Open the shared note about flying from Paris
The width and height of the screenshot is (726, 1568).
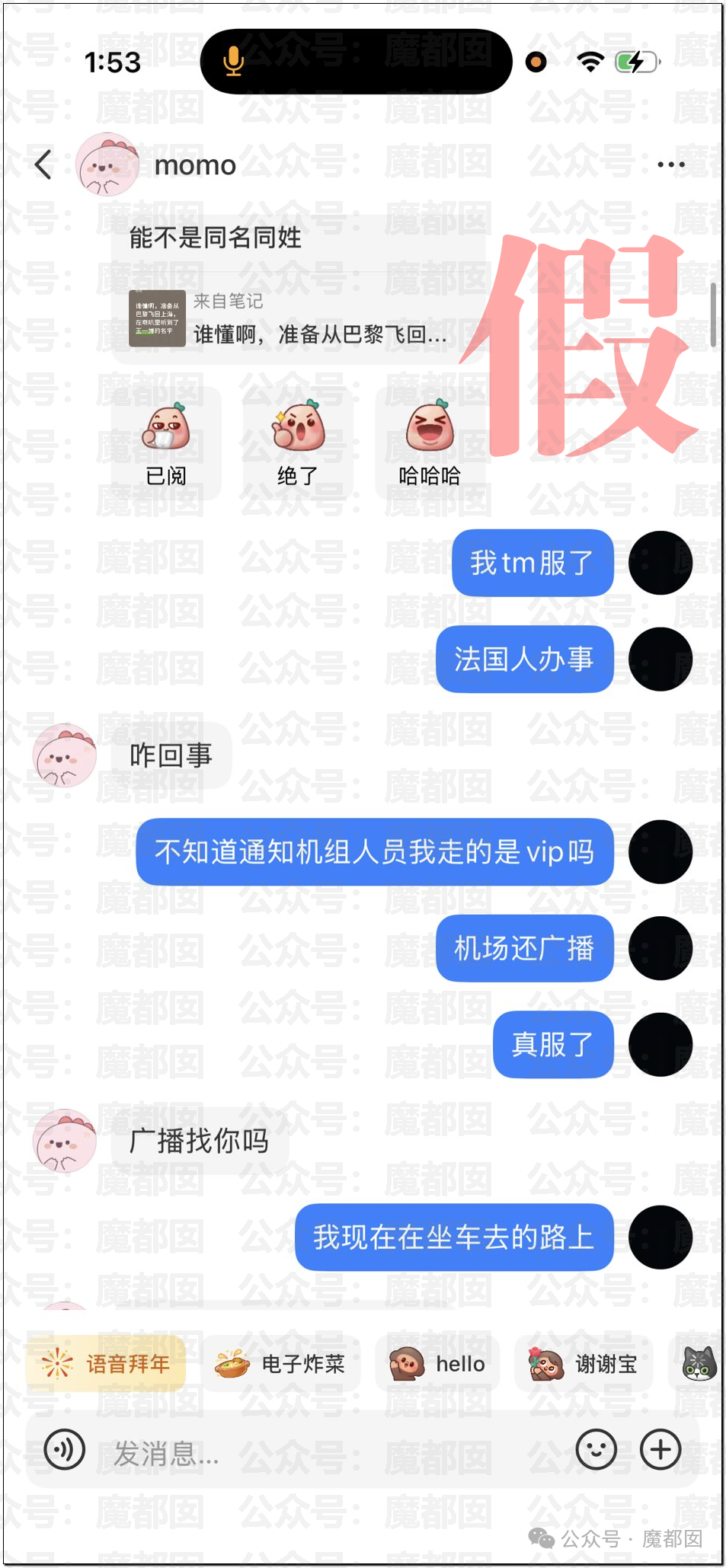pyautogui.click(x=297, y=318)
